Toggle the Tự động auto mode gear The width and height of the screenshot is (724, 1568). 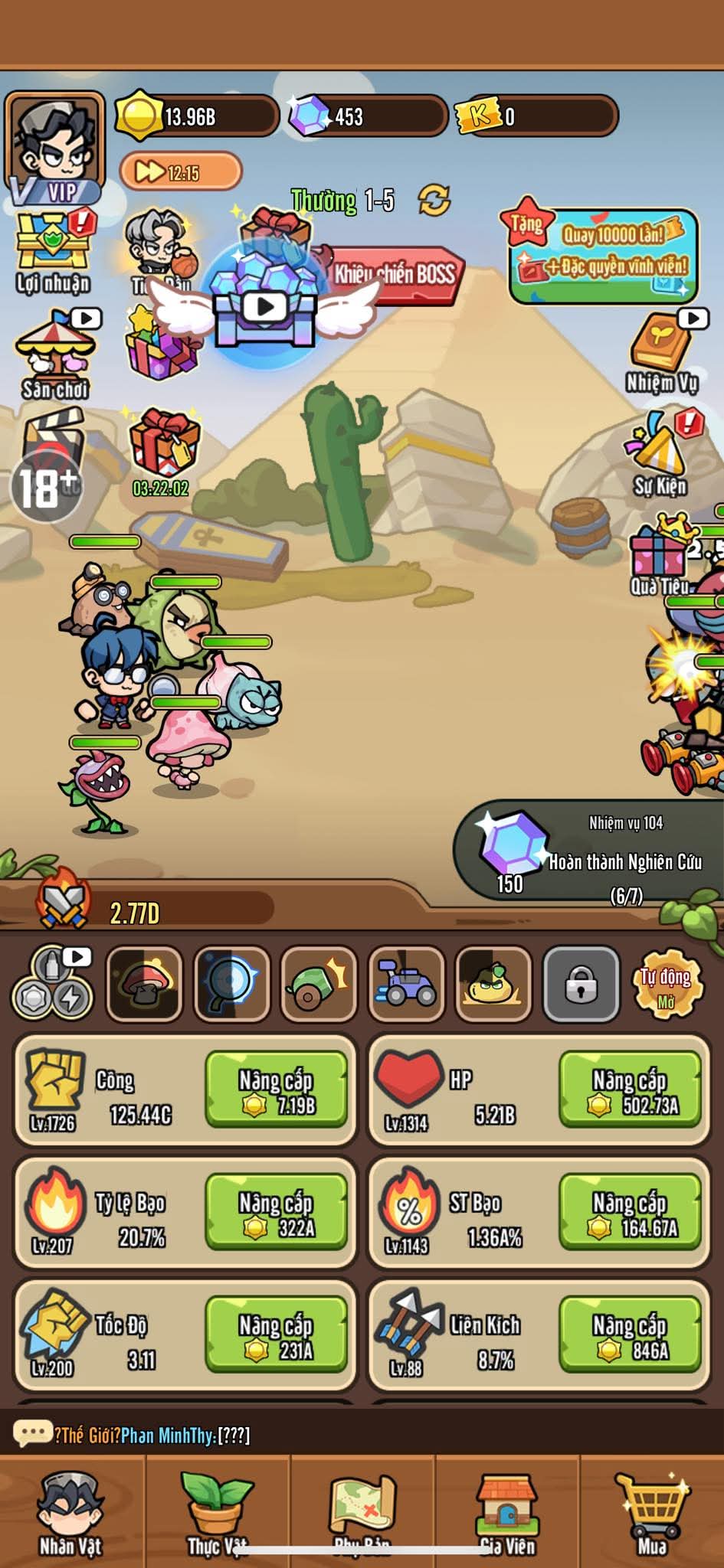665,985
